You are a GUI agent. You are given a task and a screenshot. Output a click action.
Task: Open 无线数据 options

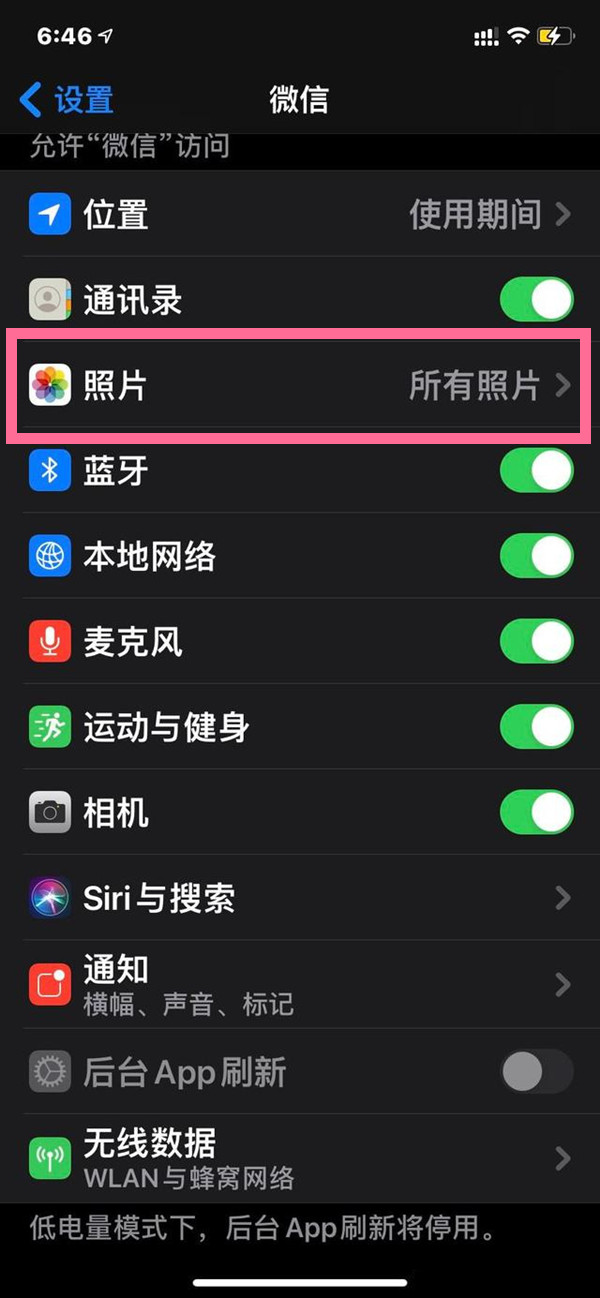[x=300, y=1158]
